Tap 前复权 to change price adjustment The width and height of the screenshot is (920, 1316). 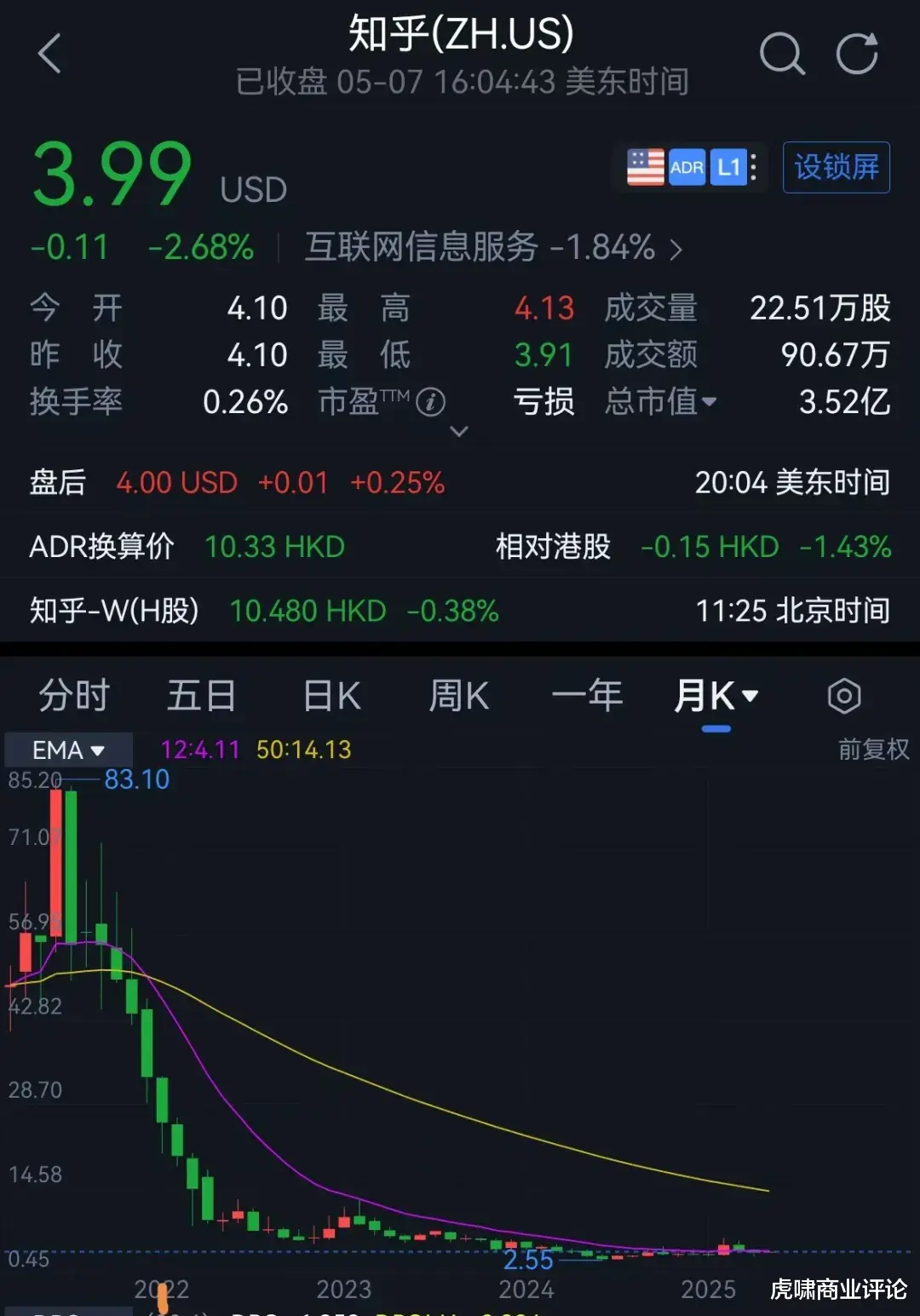tap(873, 749)
